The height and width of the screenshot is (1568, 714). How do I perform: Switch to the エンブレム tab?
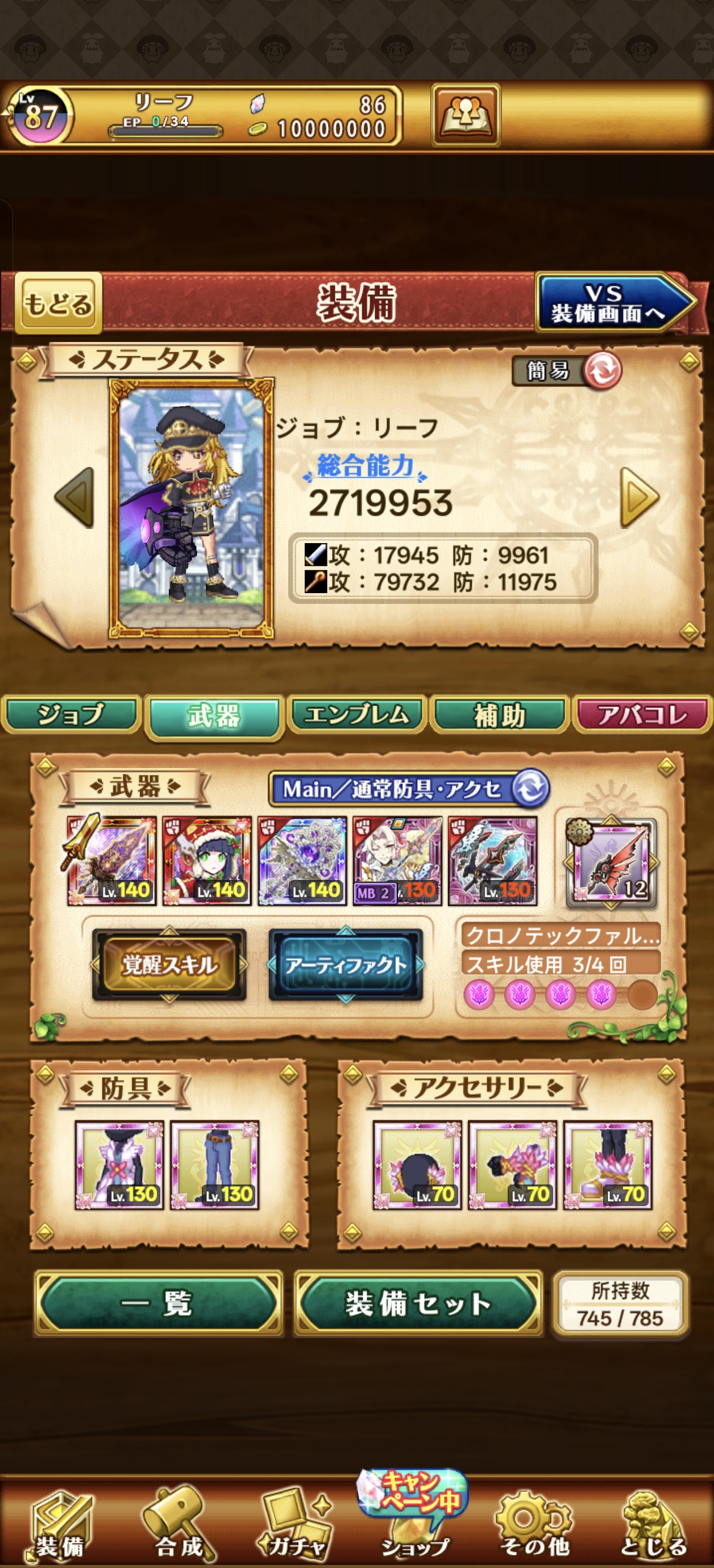[356, 715]
